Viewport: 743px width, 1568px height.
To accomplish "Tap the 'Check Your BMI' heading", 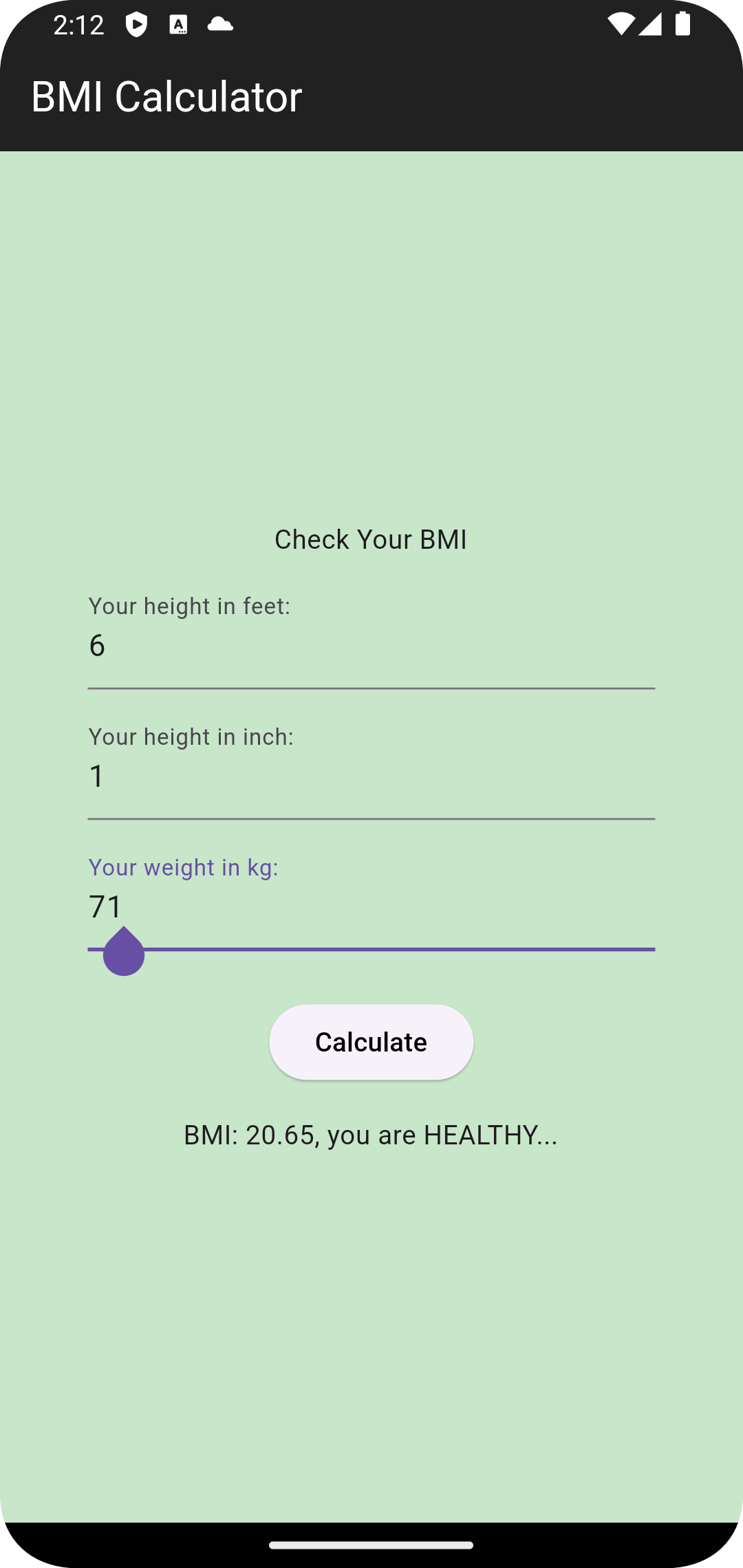I will (371, 539).
